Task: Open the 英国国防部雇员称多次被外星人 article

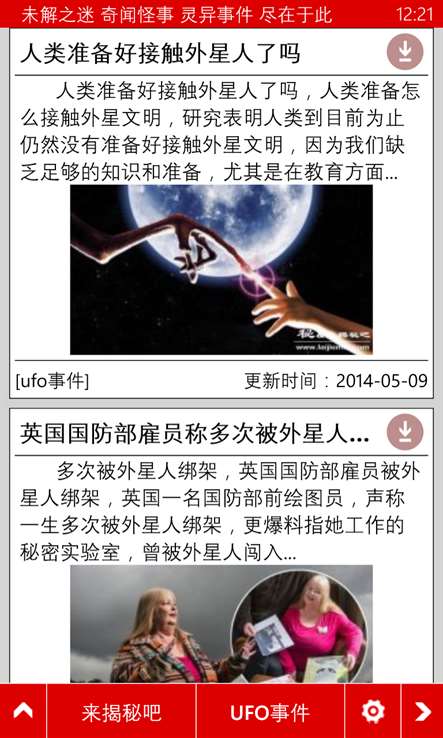Action: [x=194, y=433]
